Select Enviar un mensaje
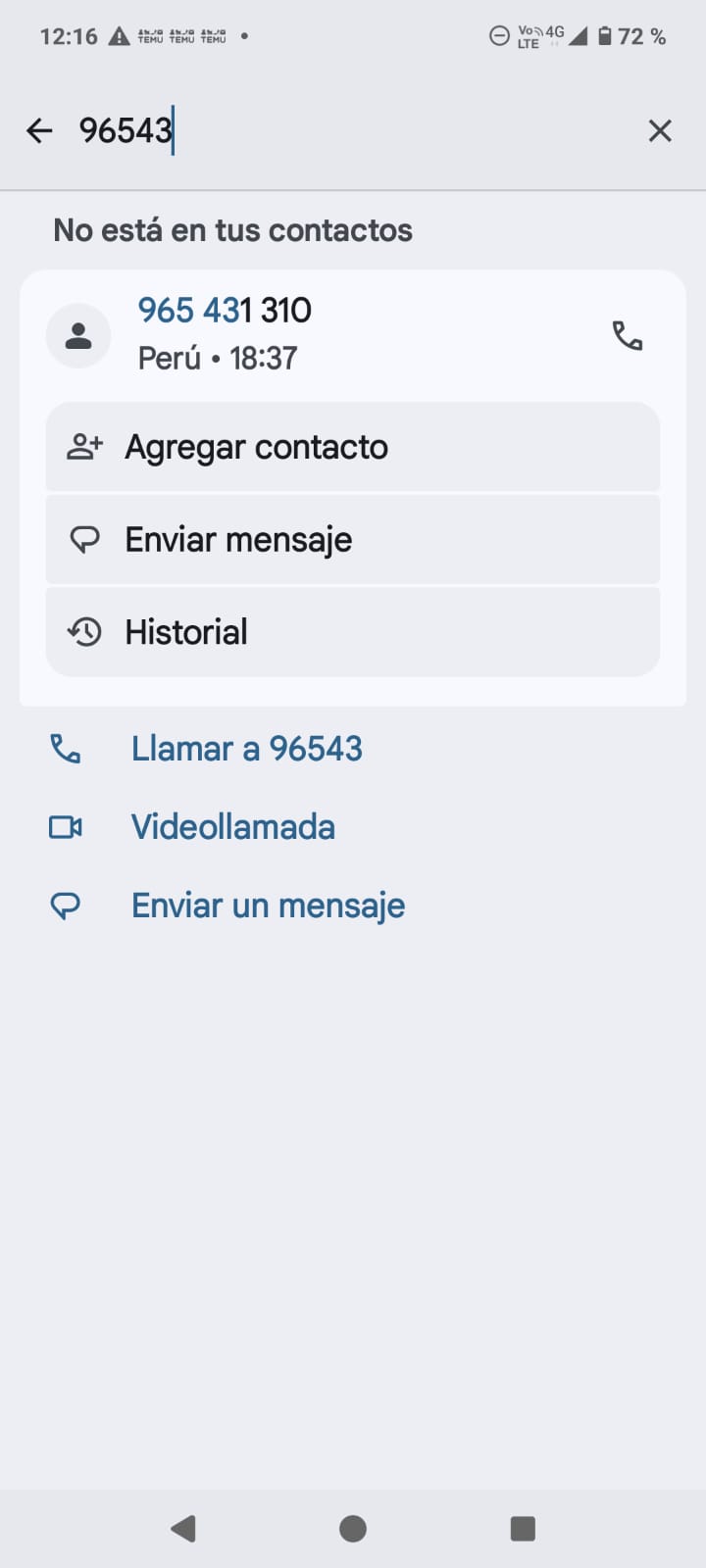 coord(267,906)
